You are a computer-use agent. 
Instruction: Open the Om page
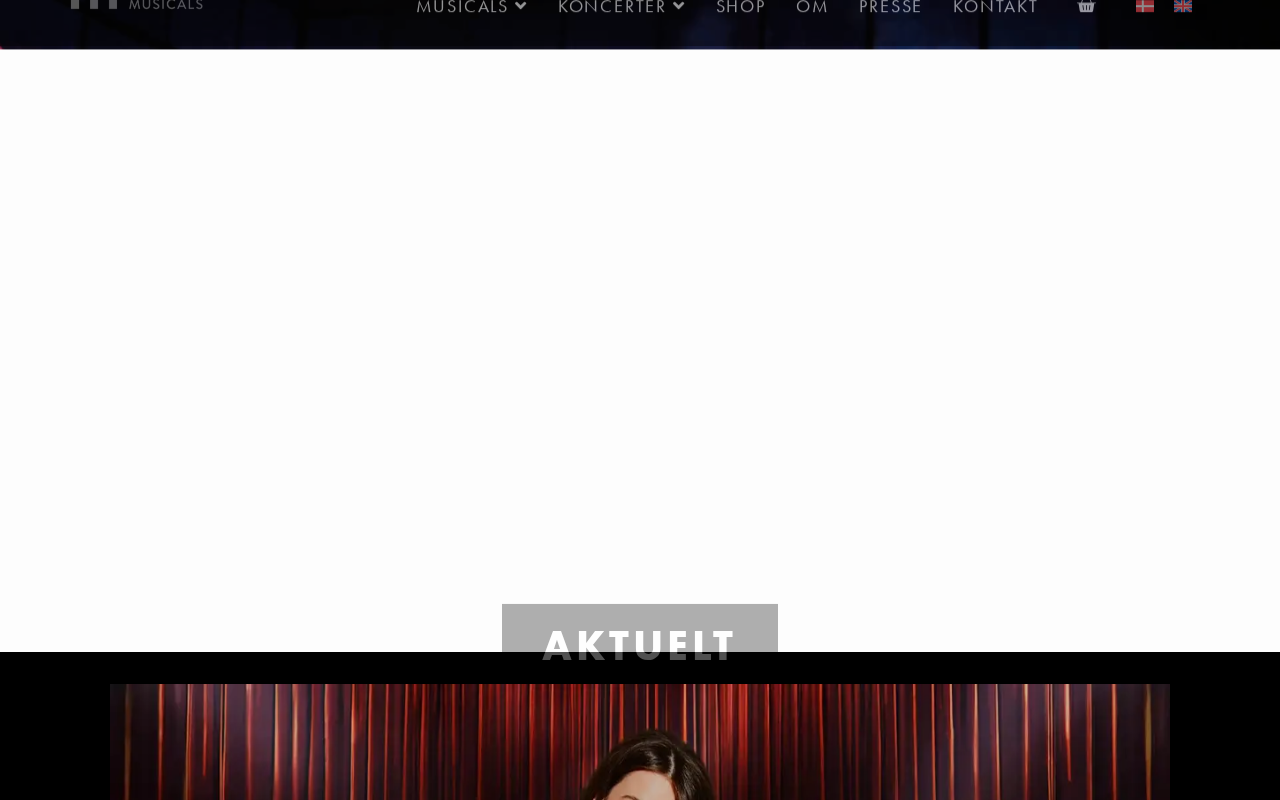coord(812,8)
